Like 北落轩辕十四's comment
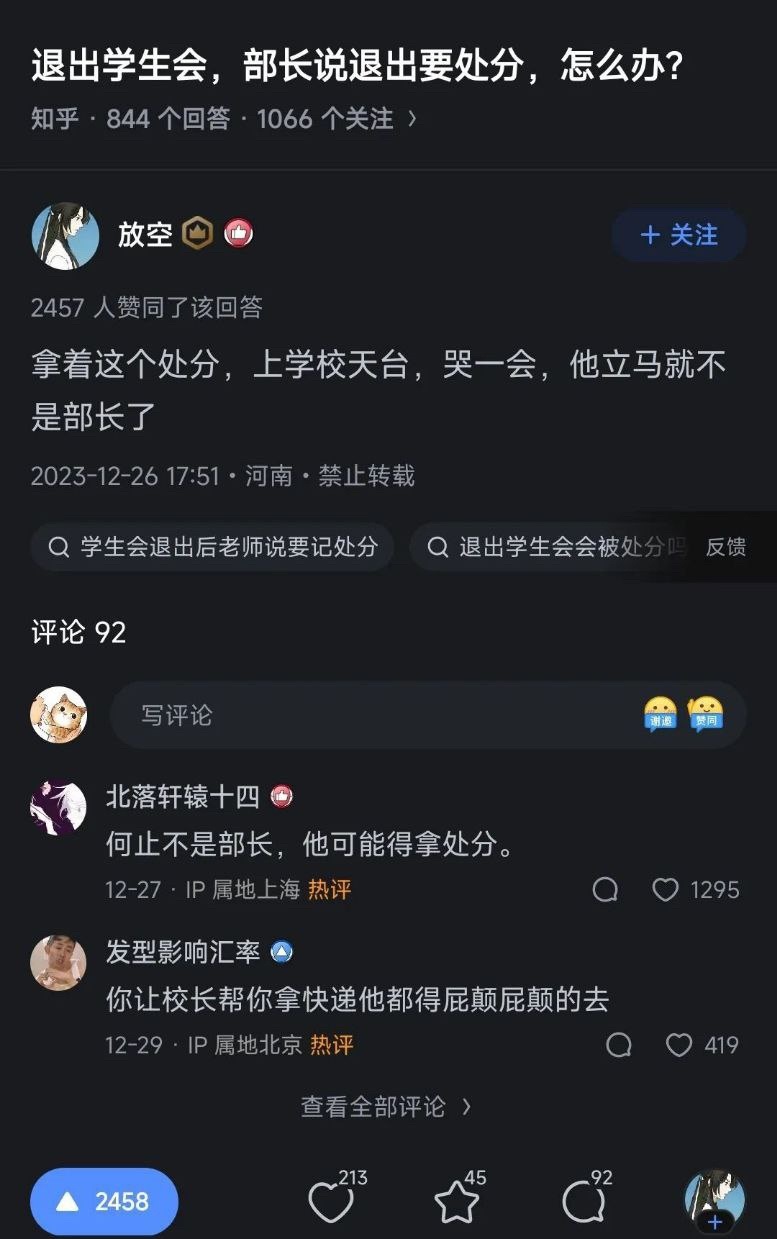This screenshot has height=1239, width=777. (x=665, y=890)
